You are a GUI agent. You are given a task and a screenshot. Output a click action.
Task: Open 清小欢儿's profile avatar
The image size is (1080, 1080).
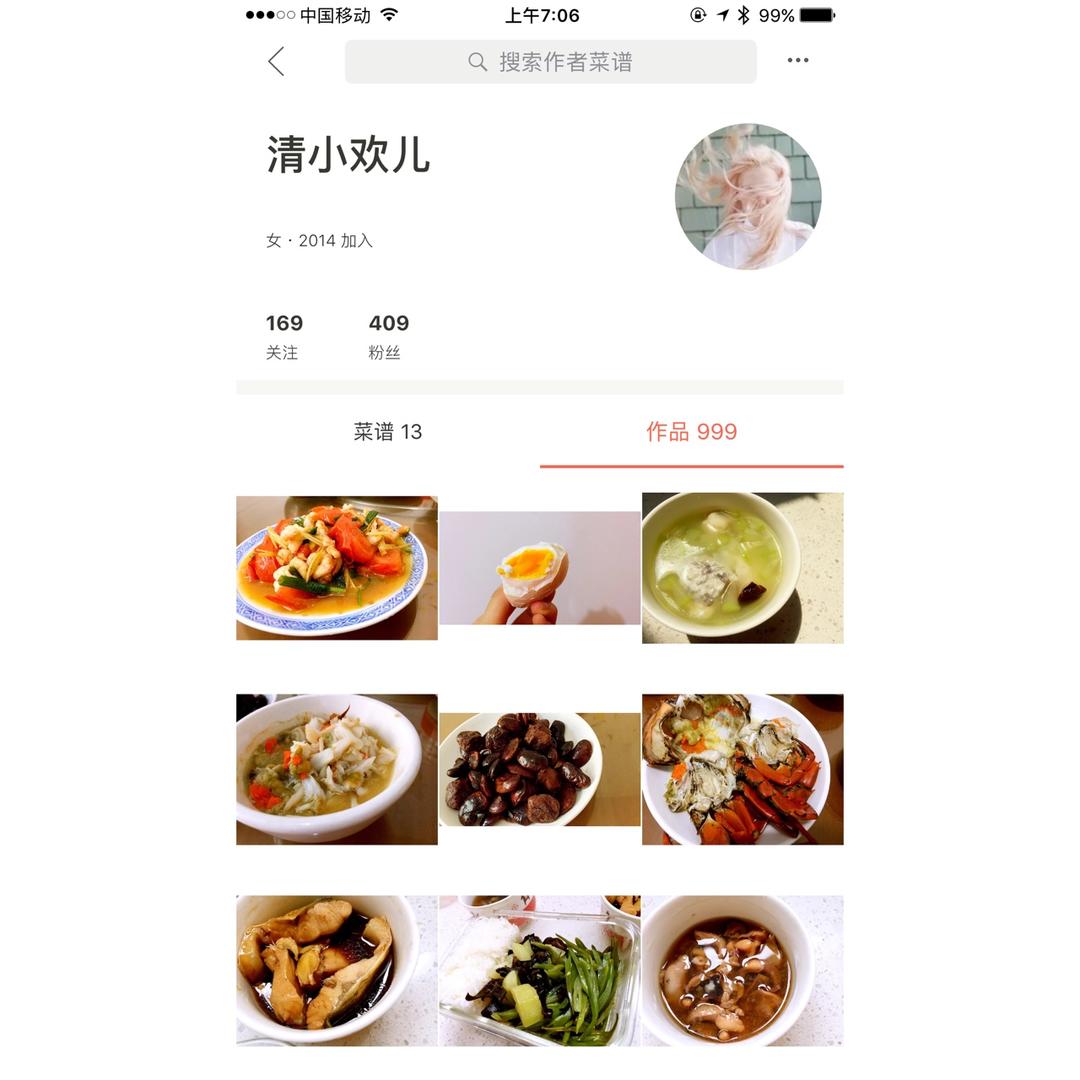(x=748, y=196)
